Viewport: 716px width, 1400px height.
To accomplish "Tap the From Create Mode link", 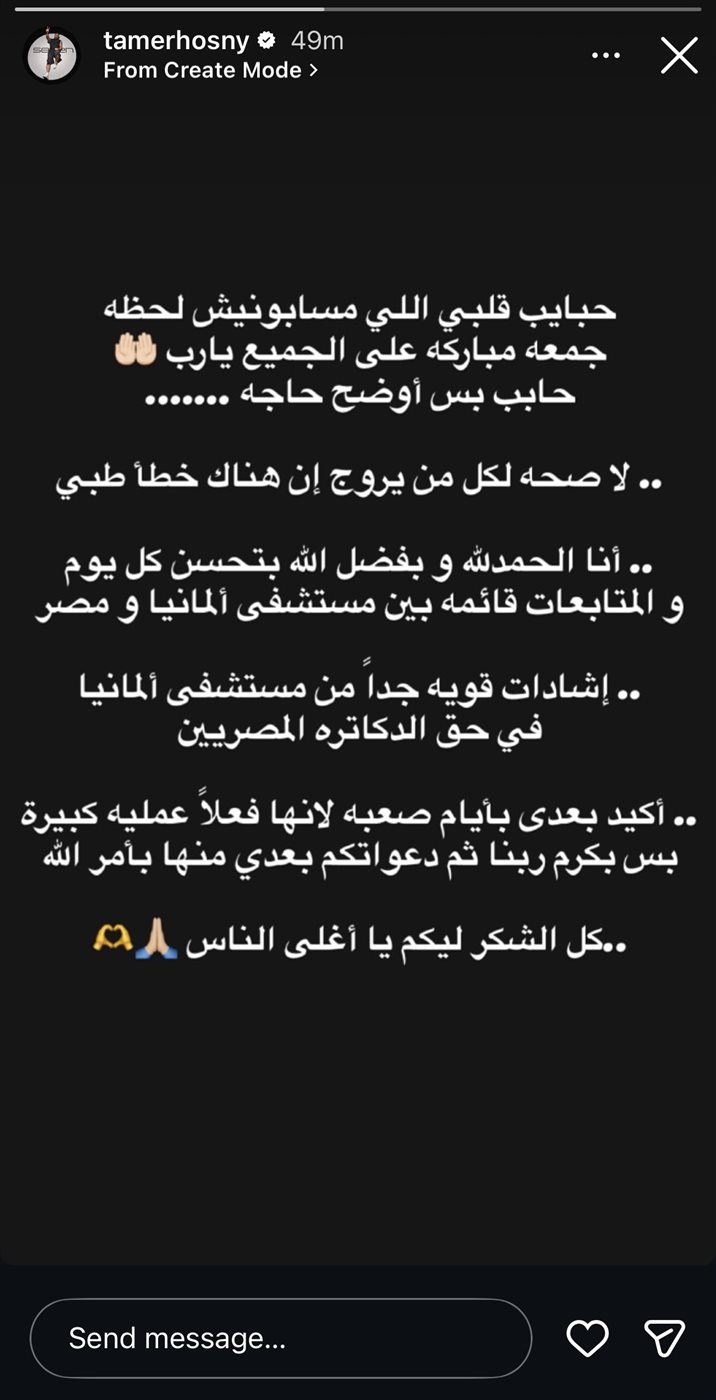I will tap(210, 70).
